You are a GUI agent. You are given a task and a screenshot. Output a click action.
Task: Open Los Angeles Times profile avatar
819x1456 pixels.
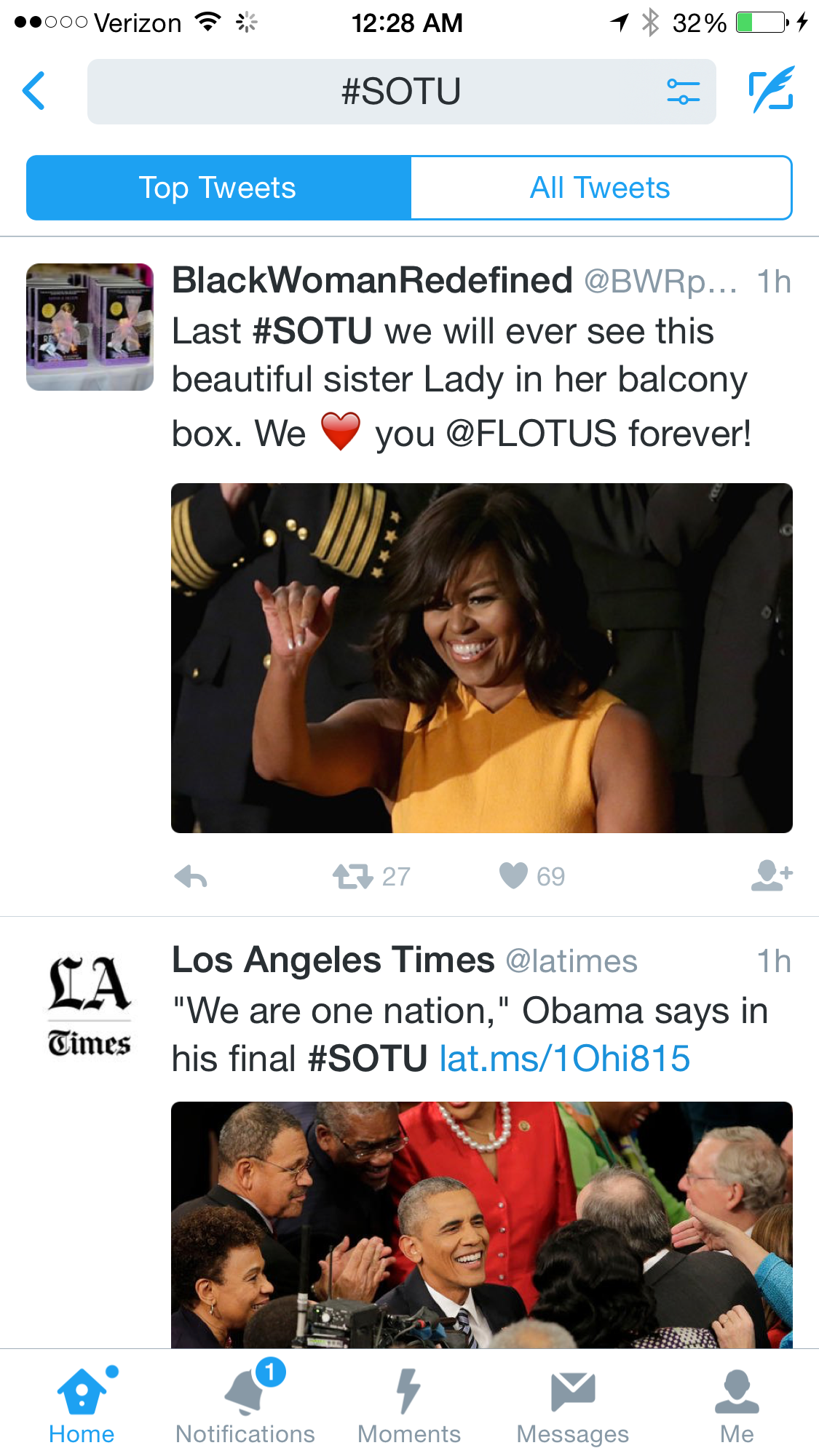pos(90,1006)
